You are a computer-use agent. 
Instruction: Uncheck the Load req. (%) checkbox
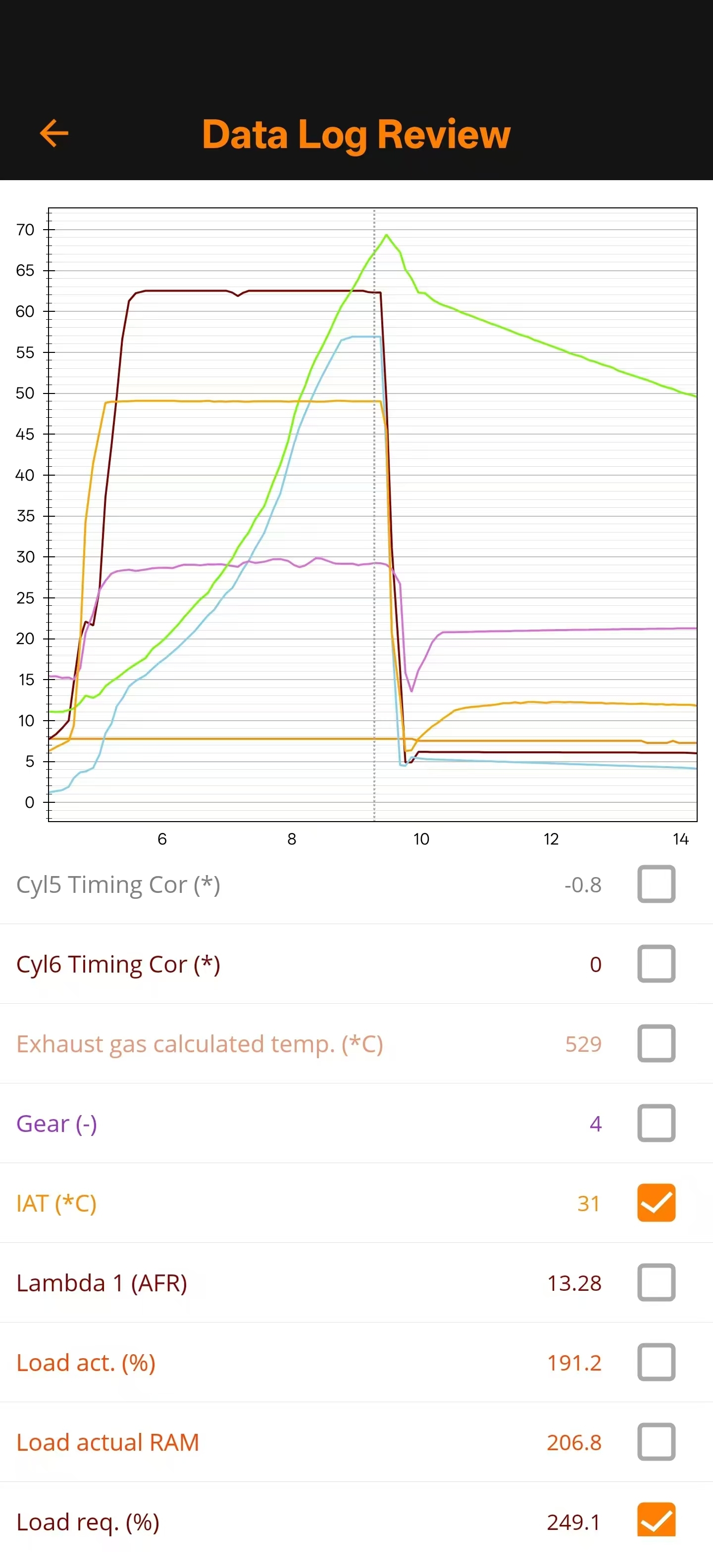click(x=656, y=1520)
